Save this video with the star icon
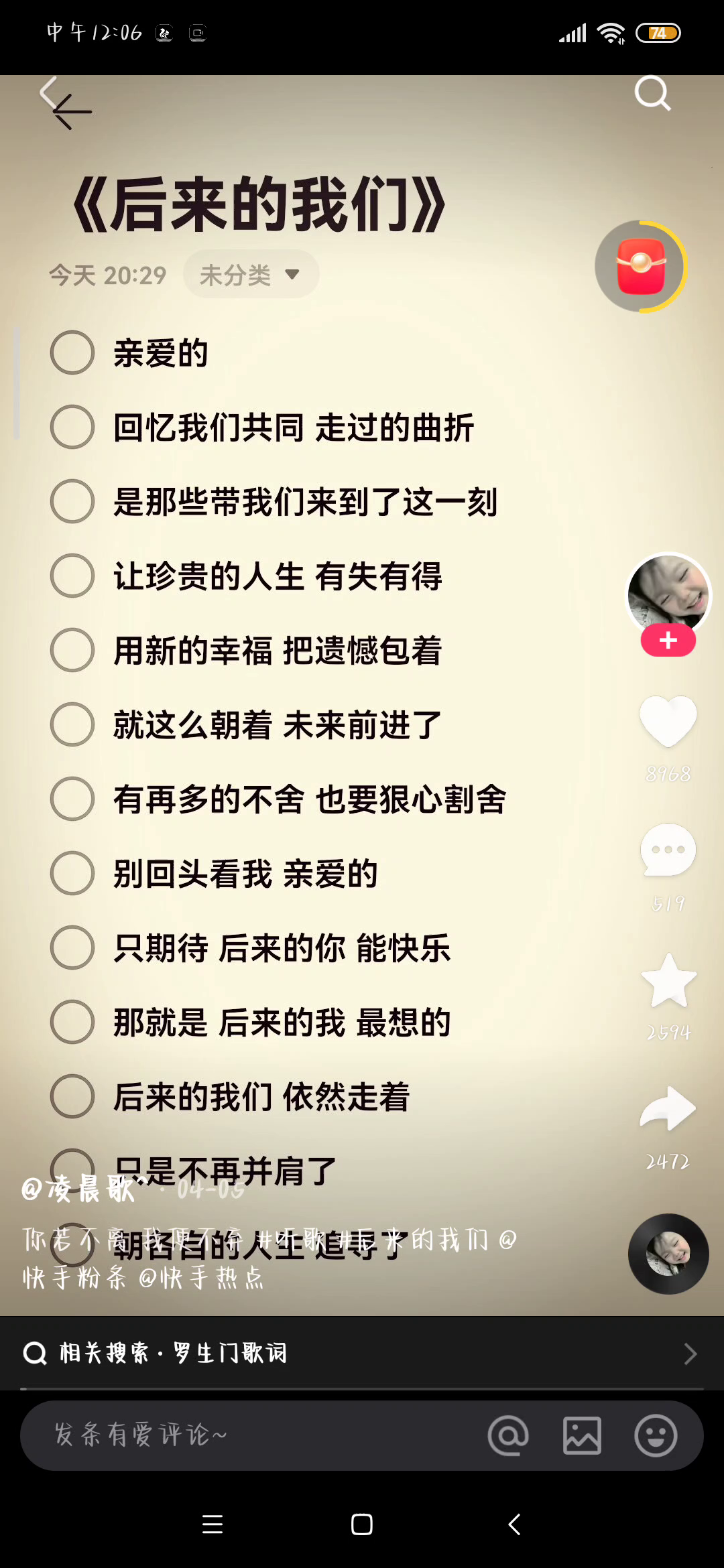 point(668,981)
